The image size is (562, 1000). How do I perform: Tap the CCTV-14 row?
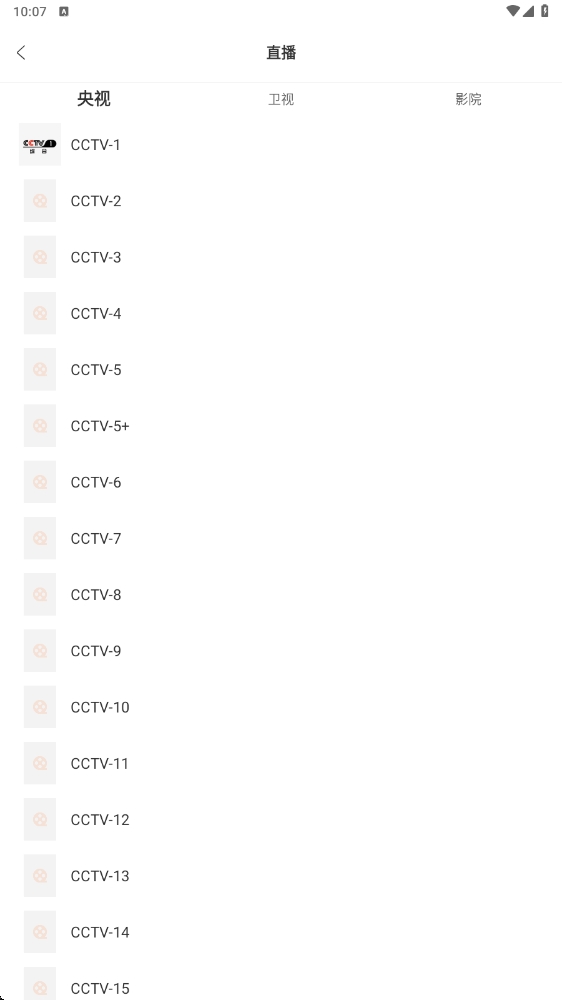tap(281, 932)
